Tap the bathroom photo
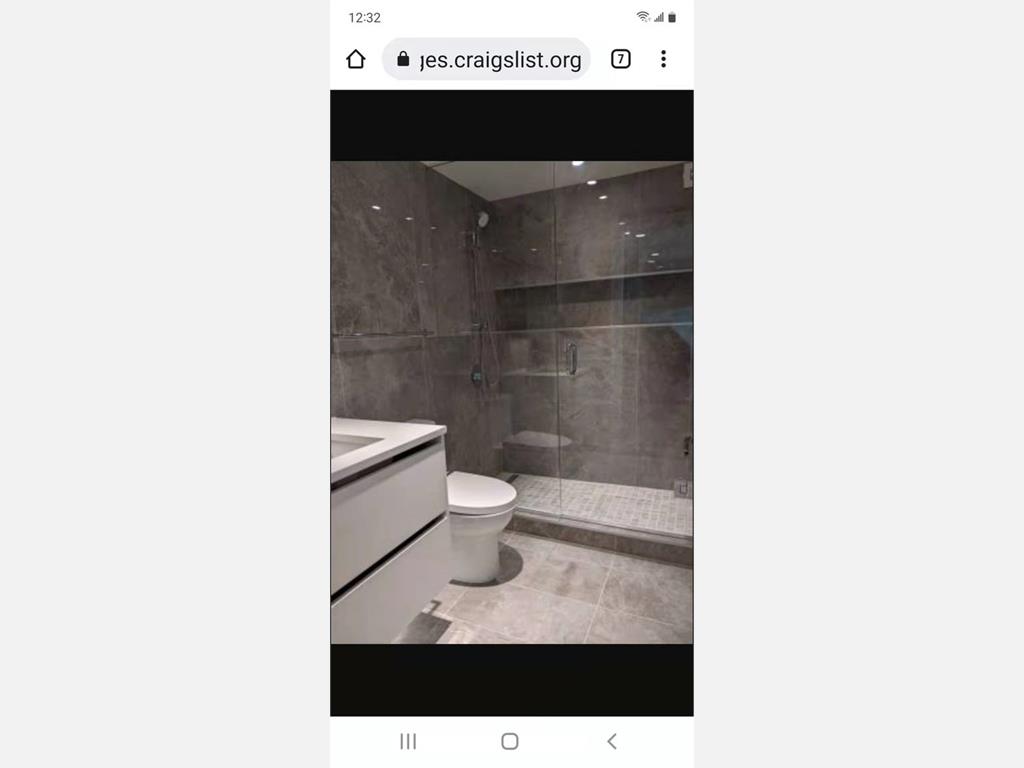The image size is (1024, 768). (512, 402)
